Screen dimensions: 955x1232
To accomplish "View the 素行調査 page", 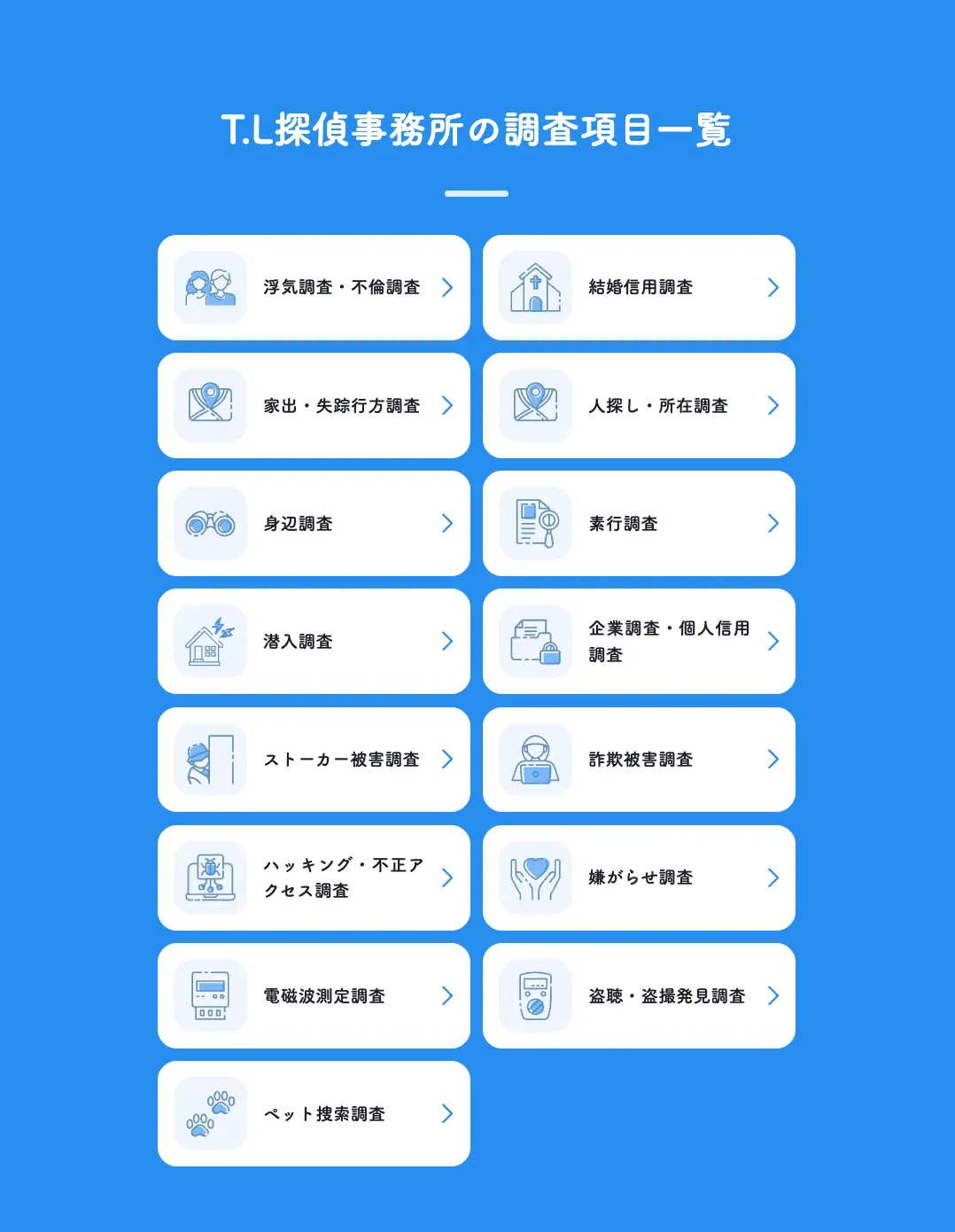I will 639,523.
